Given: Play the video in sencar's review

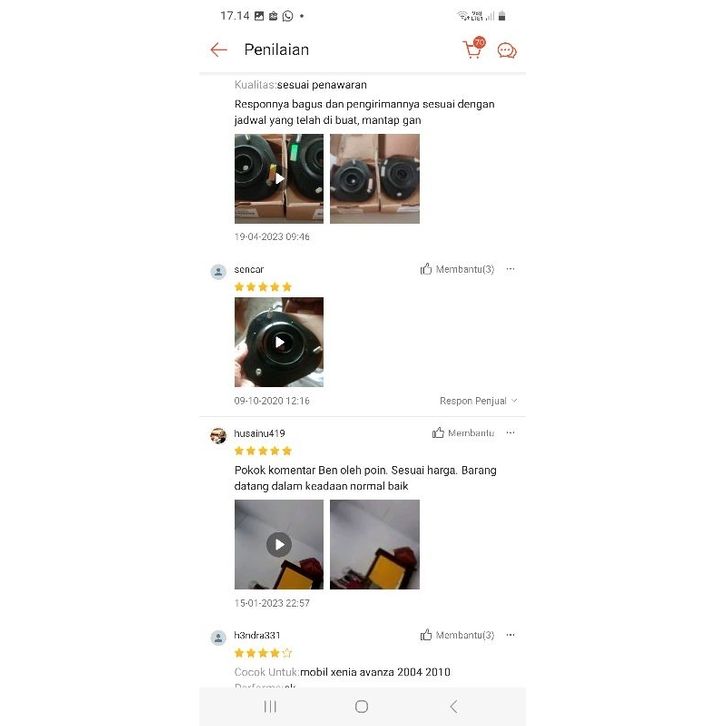Looking at the screenshot, I should click(x=279, y=342).
